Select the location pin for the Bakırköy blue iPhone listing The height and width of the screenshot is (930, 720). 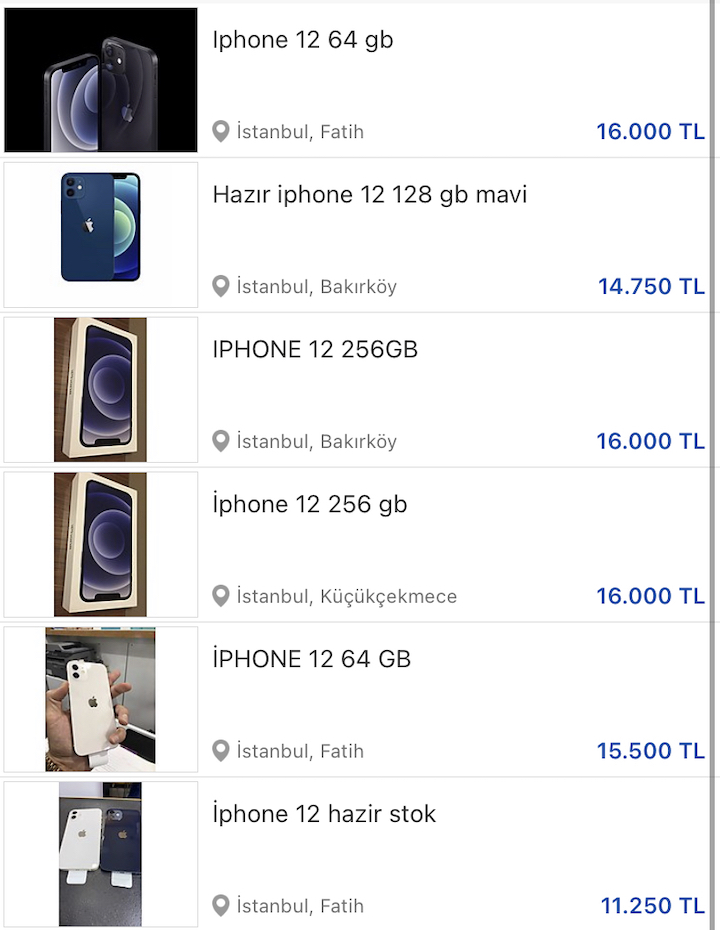220,286
